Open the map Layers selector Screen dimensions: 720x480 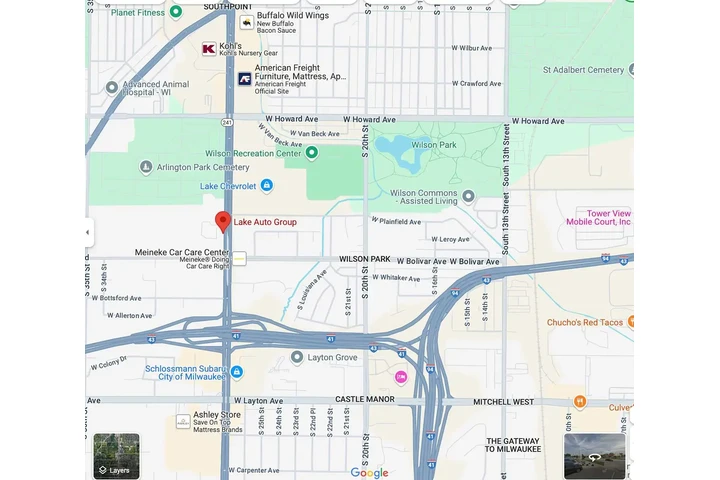point(116,456)
